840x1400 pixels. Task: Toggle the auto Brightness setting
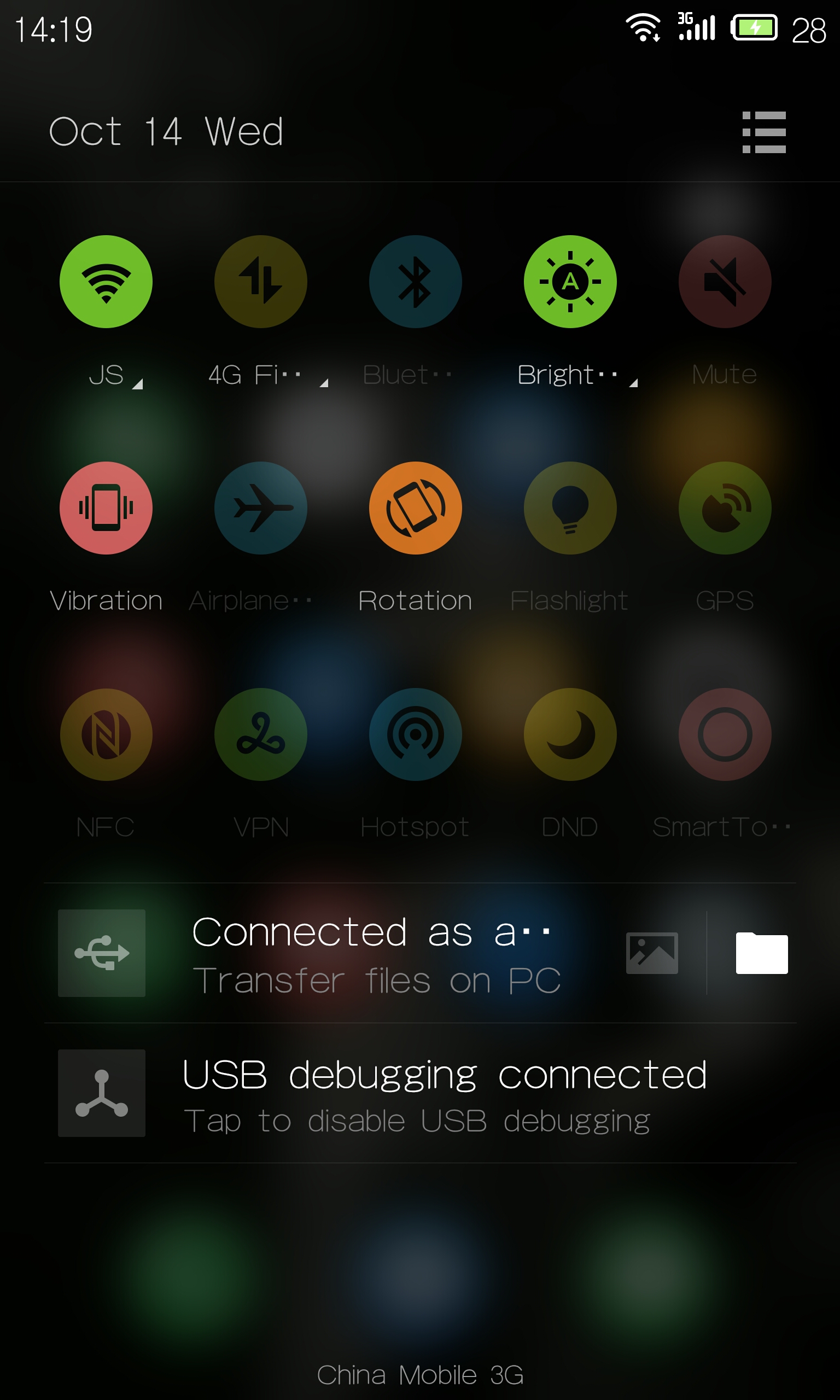pos(570,281)
